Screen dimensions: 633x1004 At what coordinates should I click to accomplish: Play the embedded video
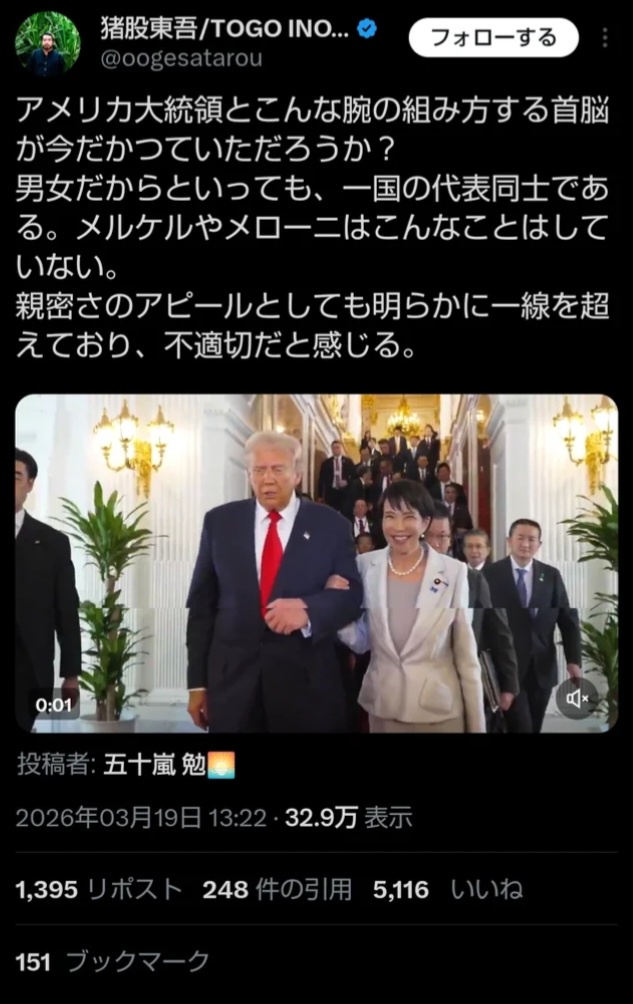click(x=316, y=563)
